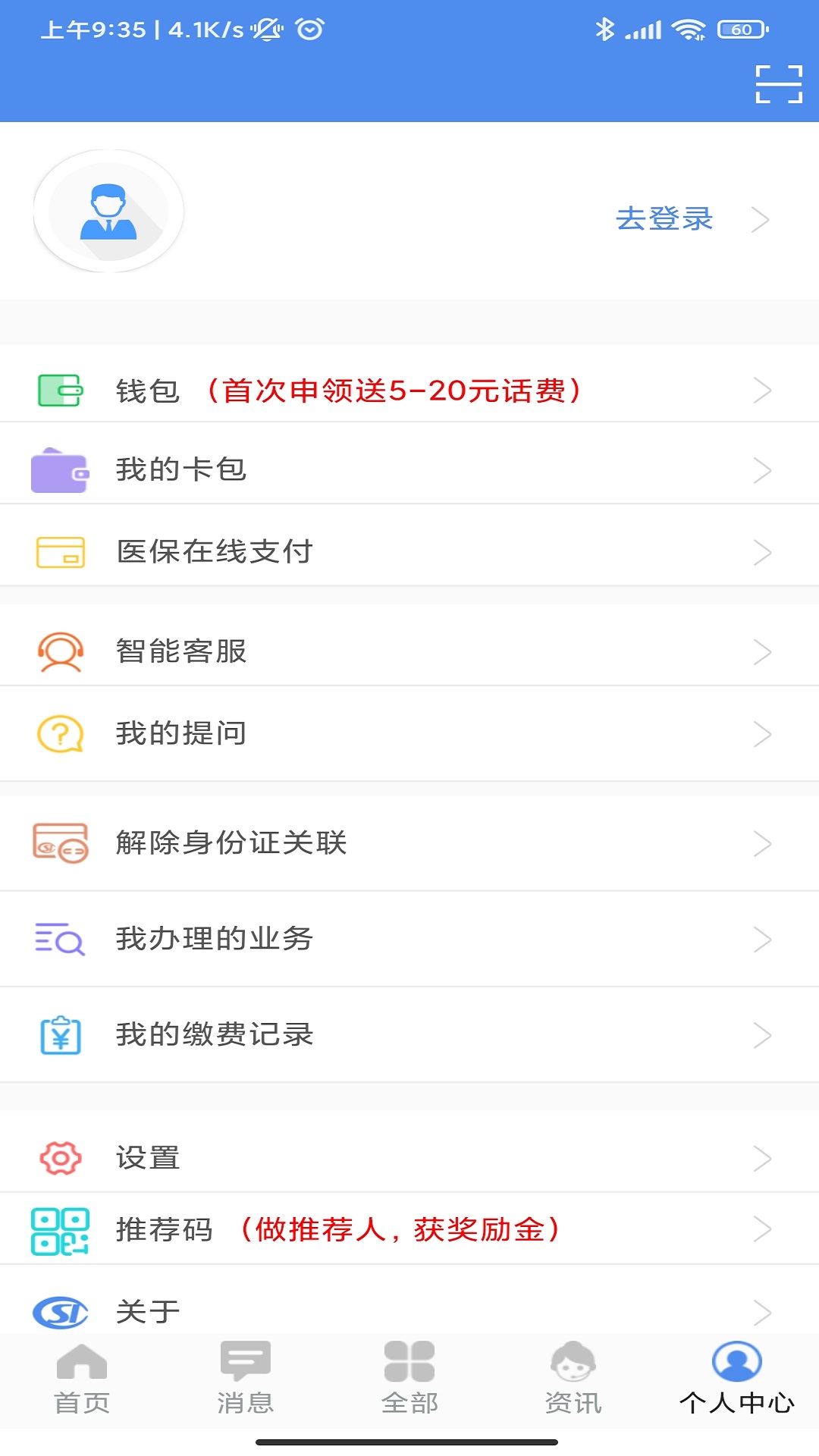Tap 去登录 to log in
This screenshot has width=819, height=1456.
[x=664, y=219]
